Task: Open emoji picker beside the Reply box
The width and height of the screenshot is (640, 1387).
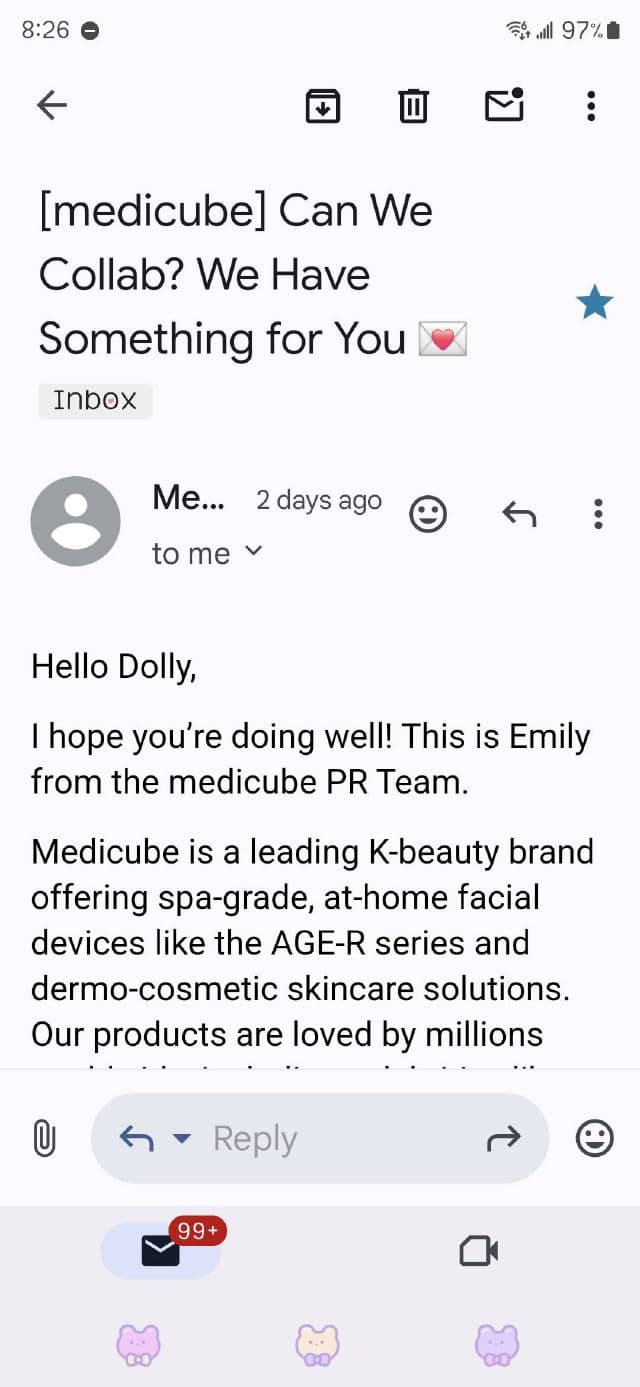Action: tap(595, 1138)
